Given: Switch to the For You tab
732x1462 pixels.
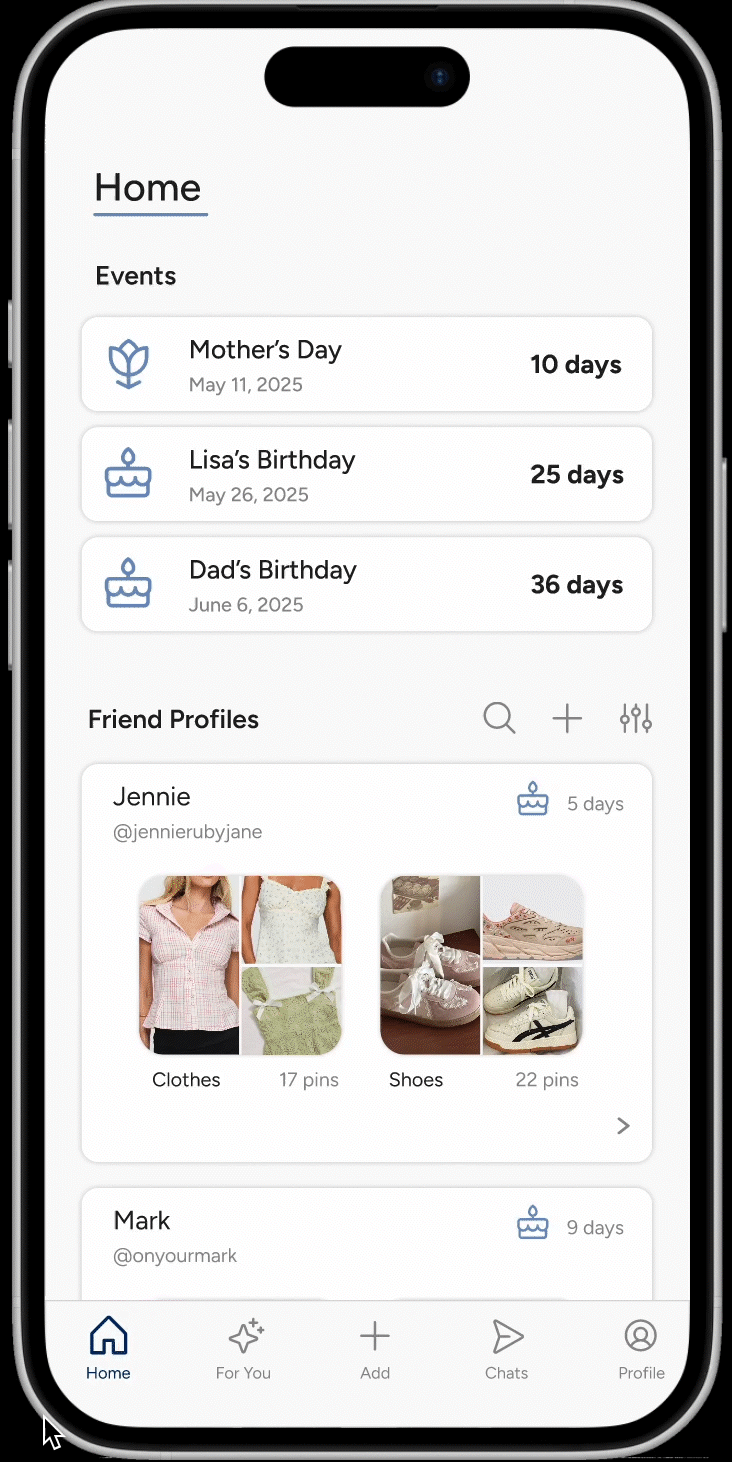Looking at the screenshot, I should tap(244, 1349).
